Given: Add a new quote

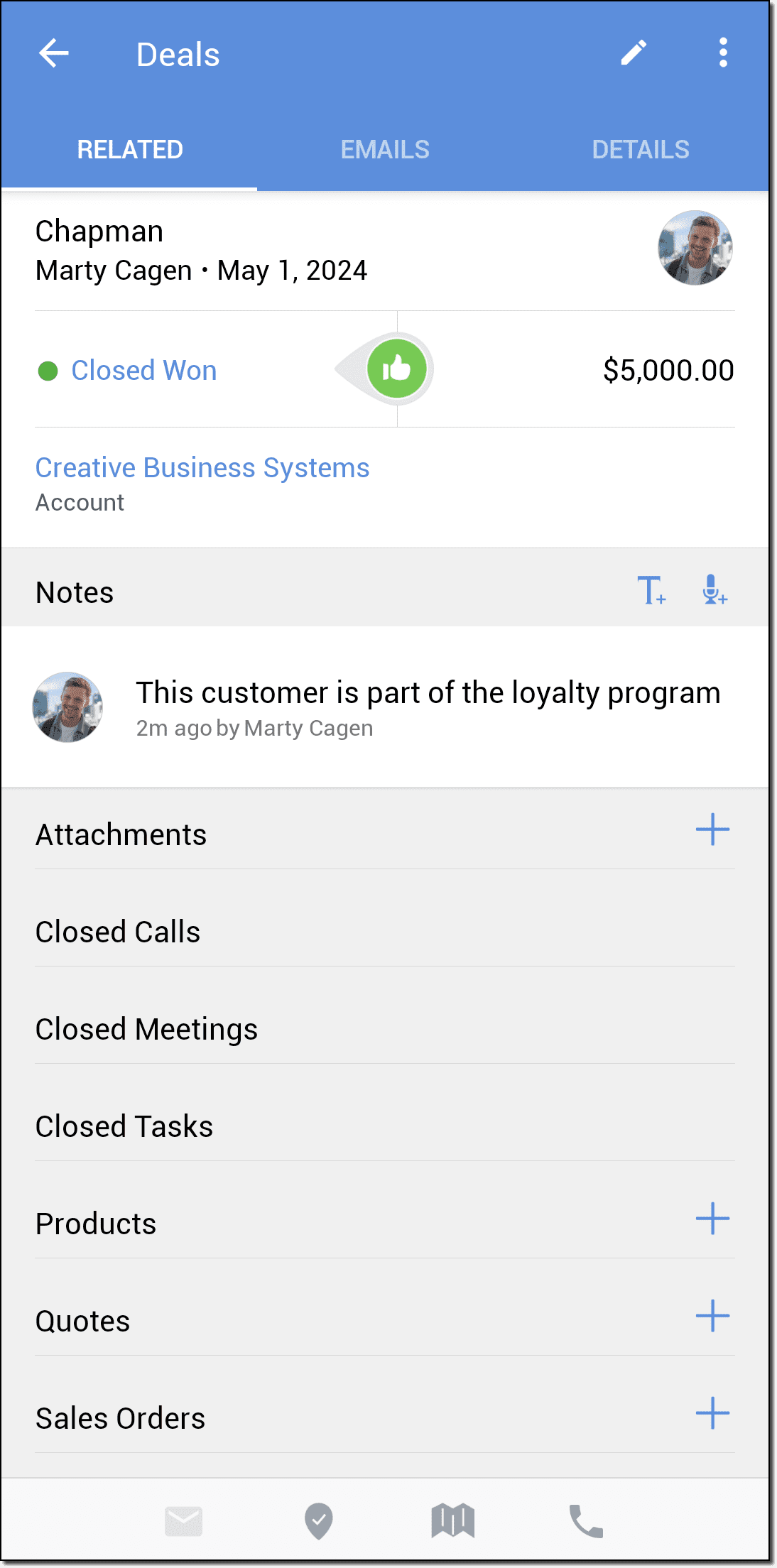Looking at the screenshot, I should tap(712, 1317).
